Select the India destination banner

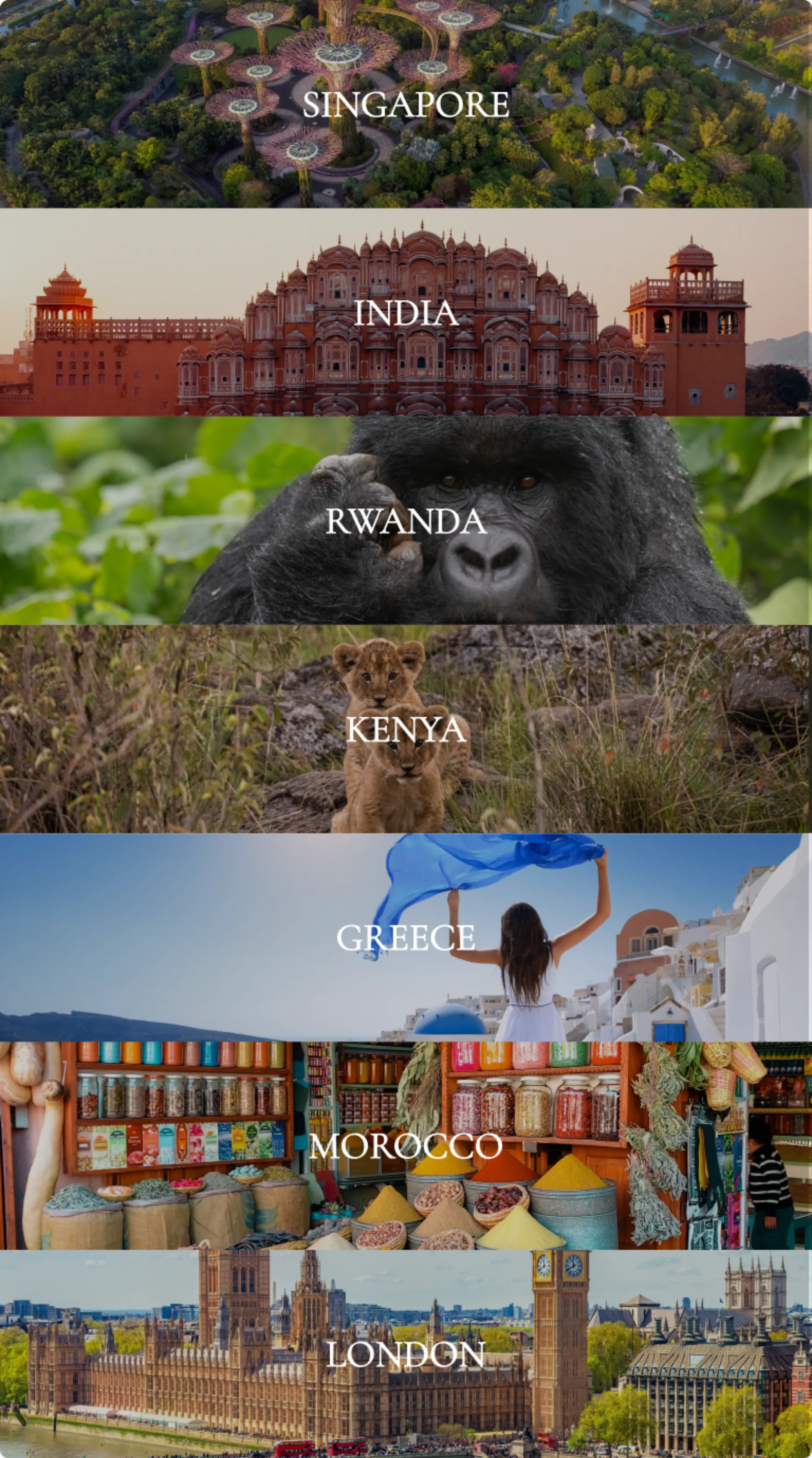coord(406,313)
